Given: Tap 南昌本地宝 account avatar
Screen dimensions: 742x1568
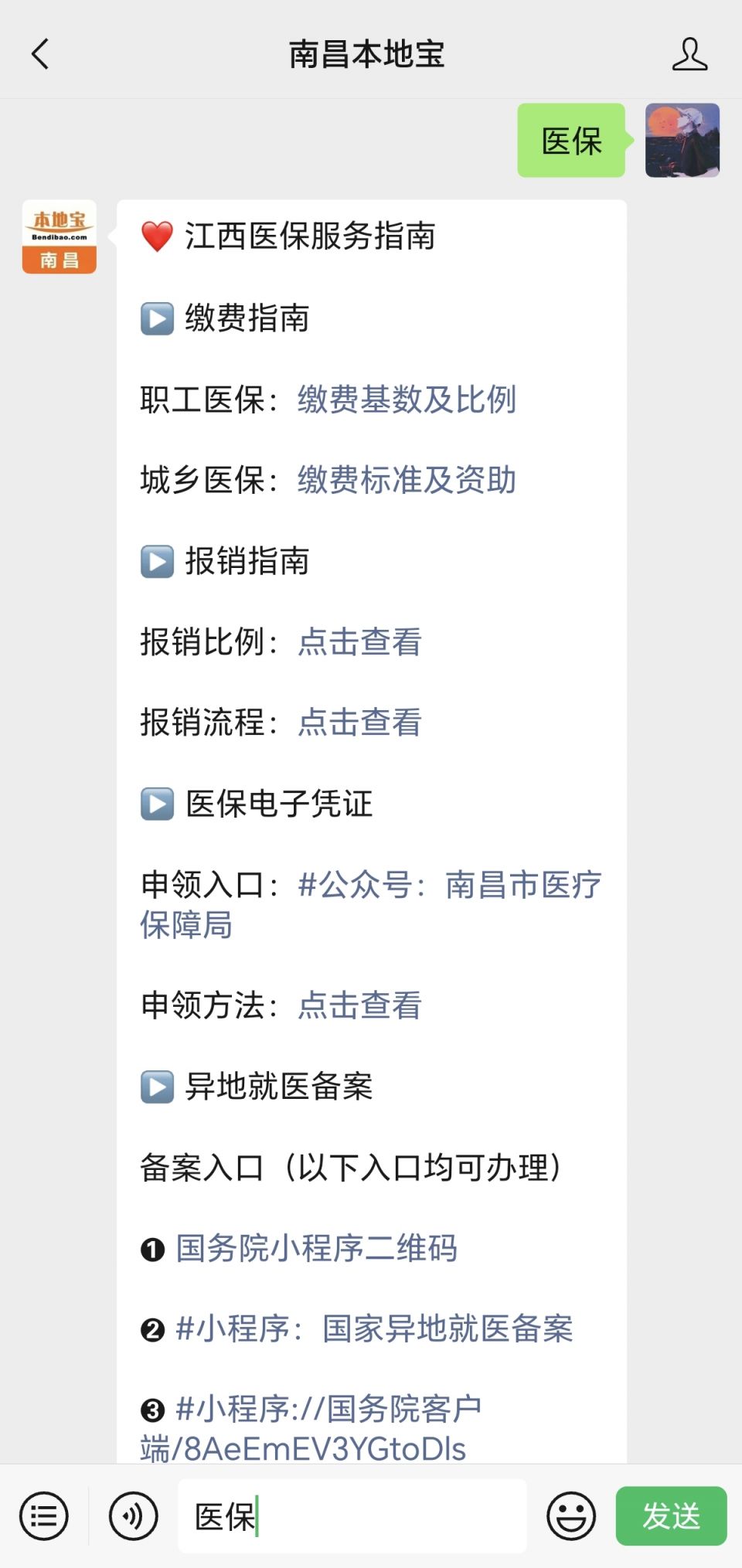Looking at the screenshot, I should click(60, 237).
